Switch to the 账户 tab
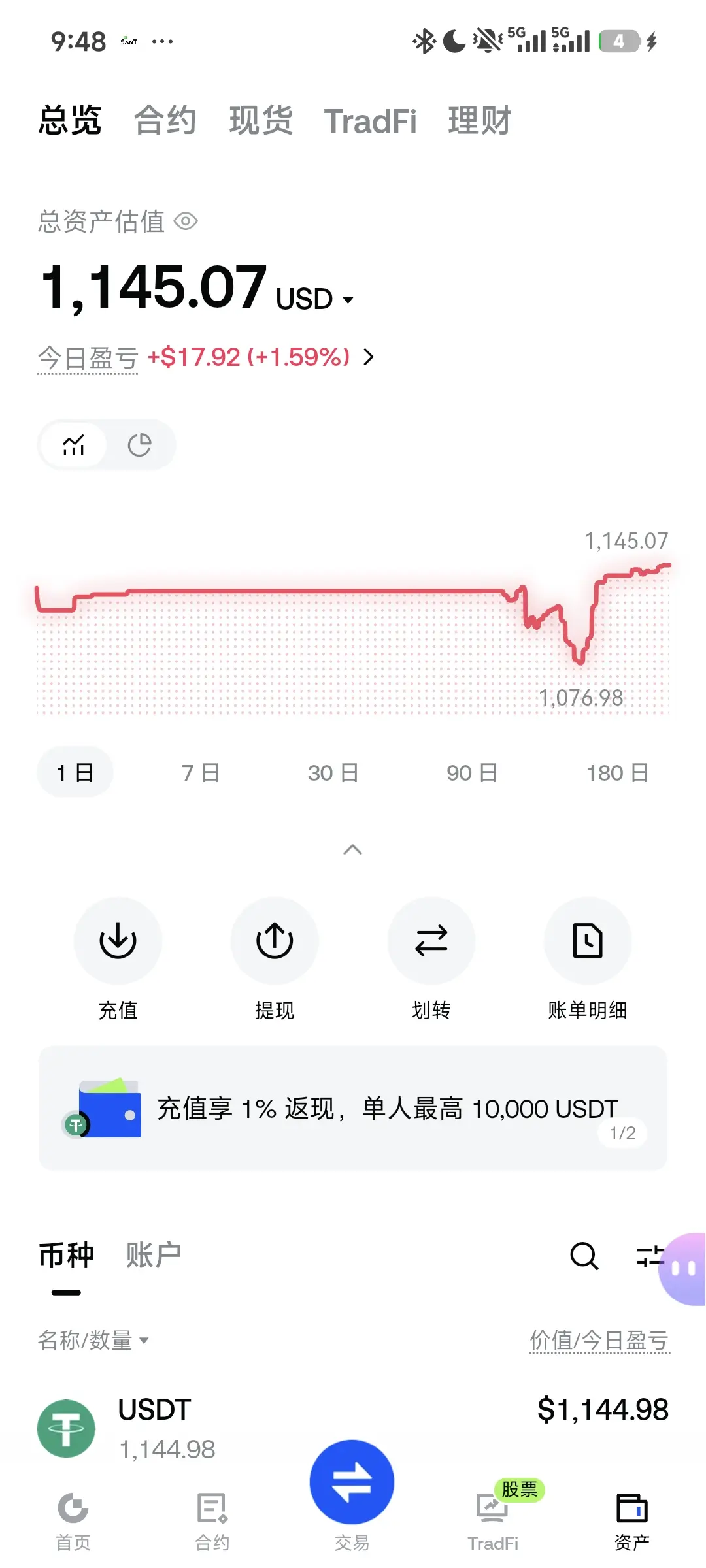This screenshot has width=706, height=1568. [154, 1256]
